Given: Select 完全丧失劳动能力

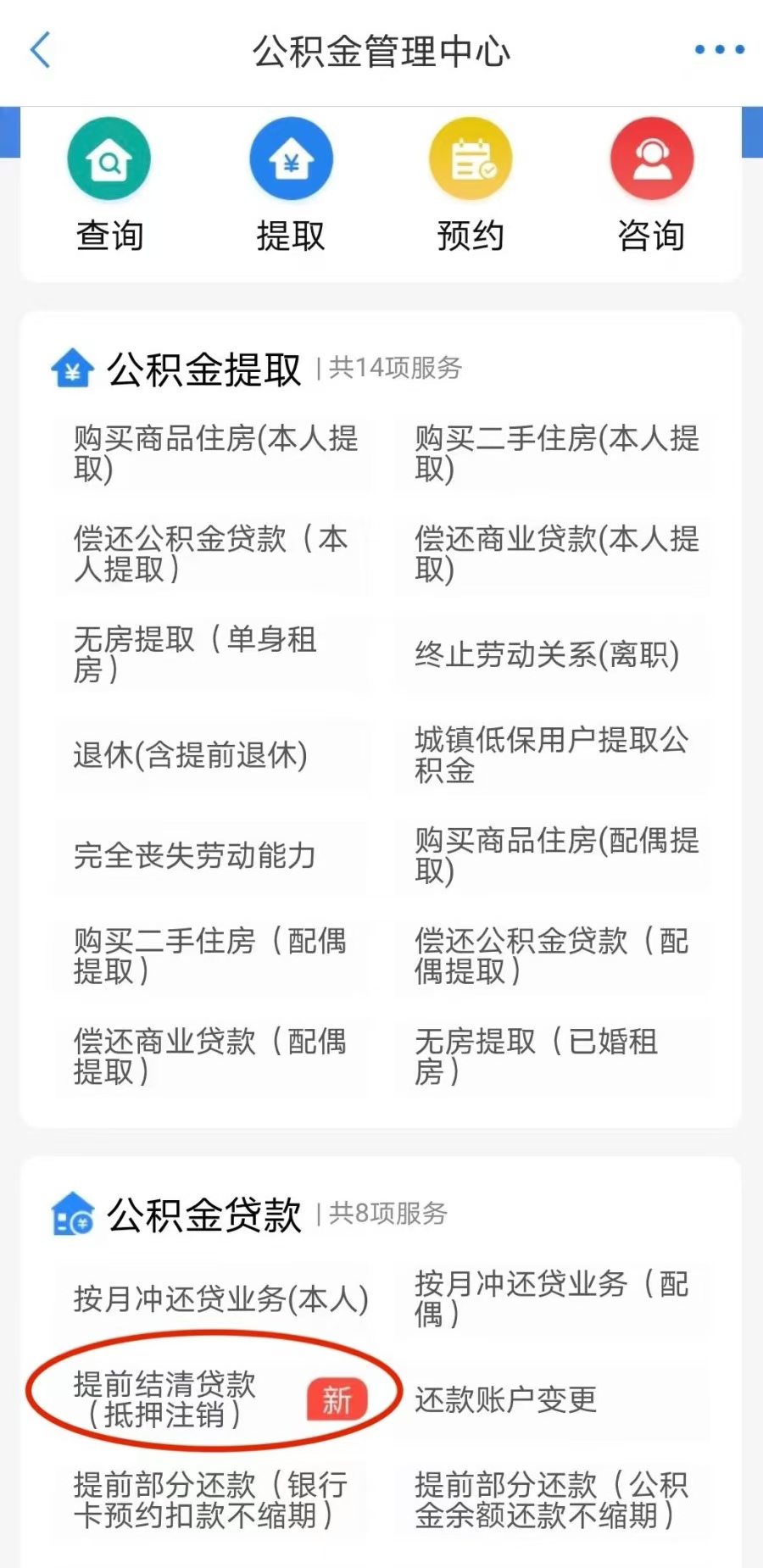Looking at the screenshot, I should [x=212, y=855].
